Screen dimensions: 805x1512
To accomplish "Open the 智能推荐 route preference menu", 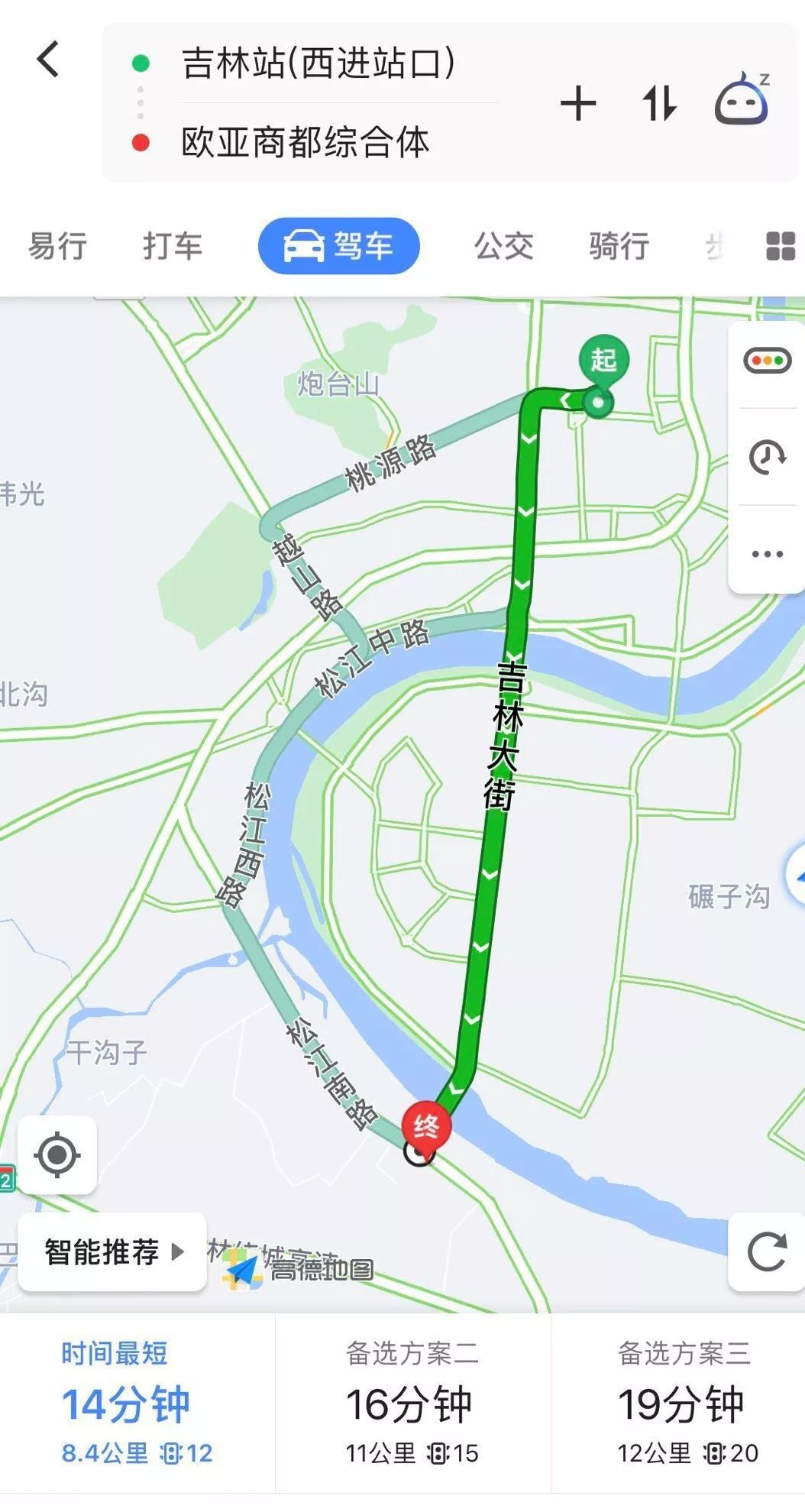I will click(112, 1251).
